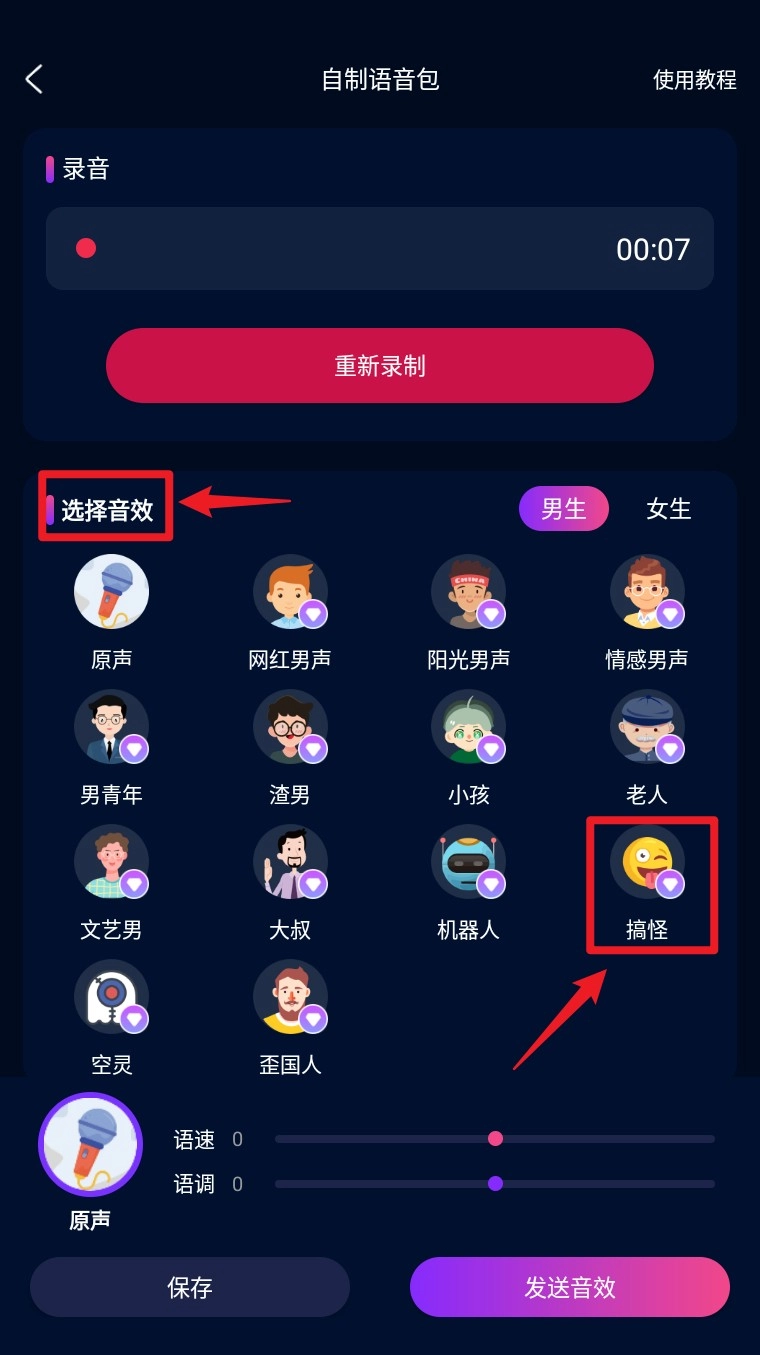The image size is (760, 1355).
Task: Select the 网红男声 voice effect
Action: point(290,593)
